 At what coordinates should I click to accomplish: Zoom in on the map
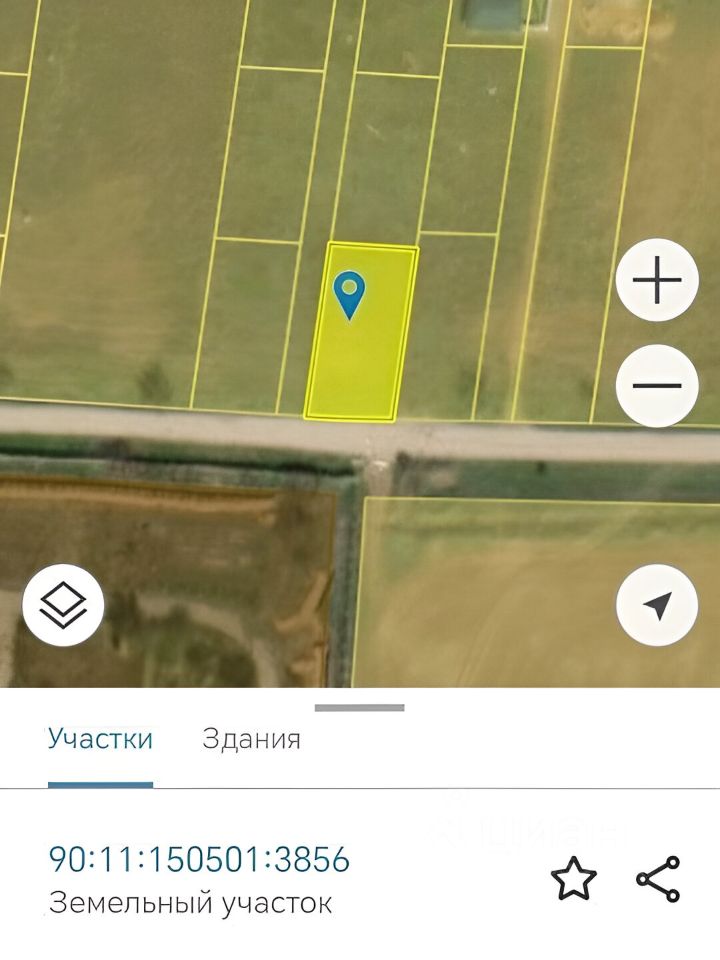point(657,281)
